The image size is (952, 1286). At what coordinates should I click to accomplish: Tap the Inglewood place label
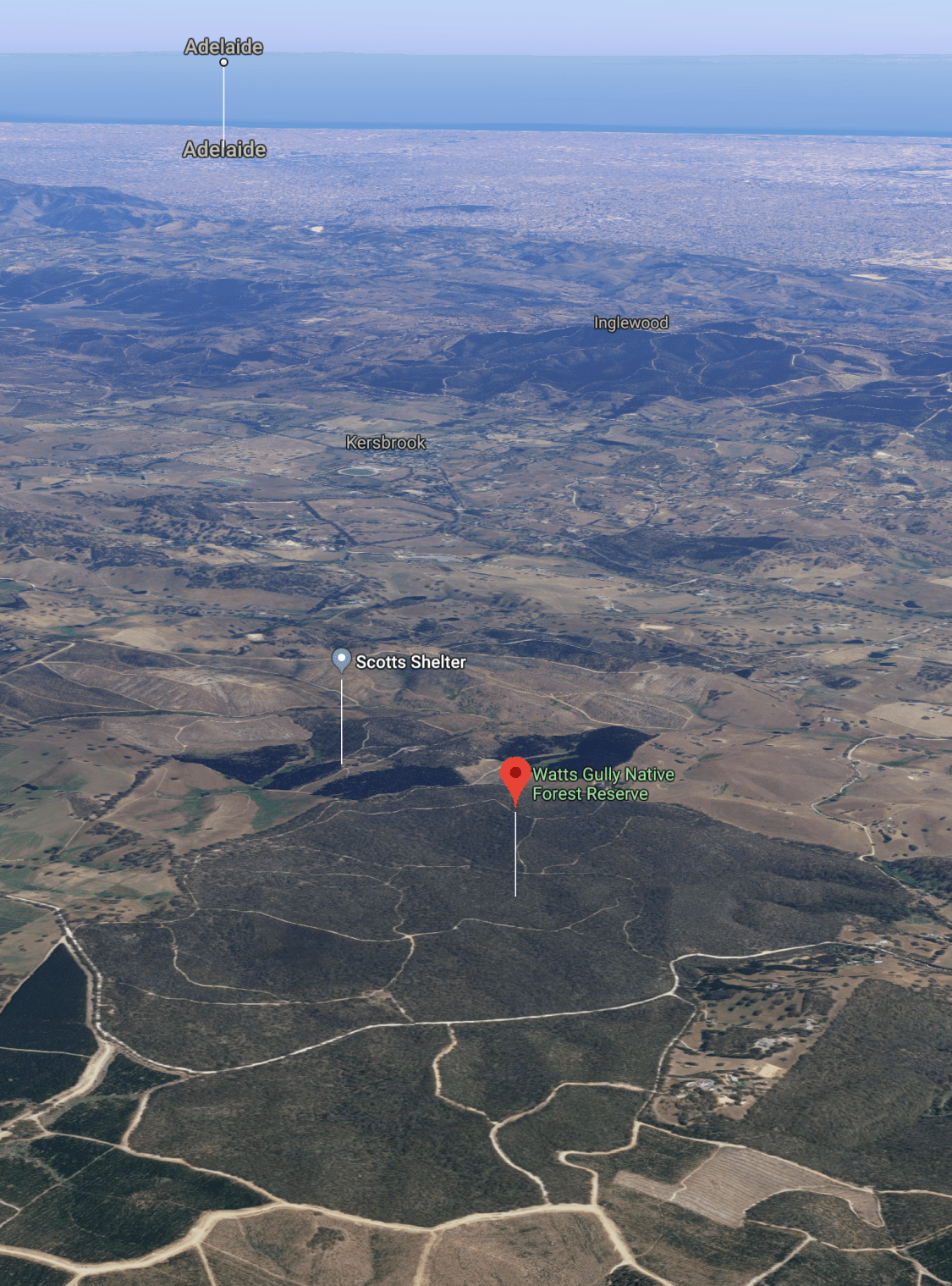pyautogui.click(x=630, y=323)
